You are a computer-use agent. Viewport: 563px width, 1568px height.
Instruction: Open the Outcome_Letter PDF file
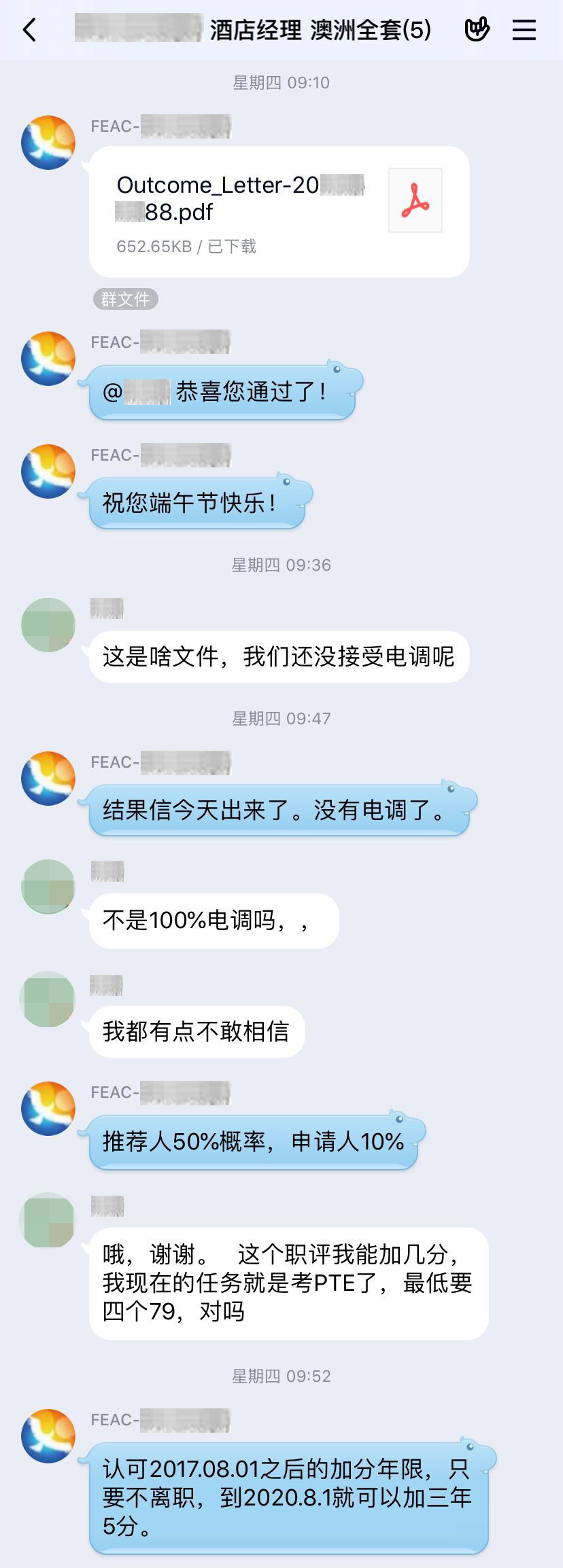tap(279, 211)
